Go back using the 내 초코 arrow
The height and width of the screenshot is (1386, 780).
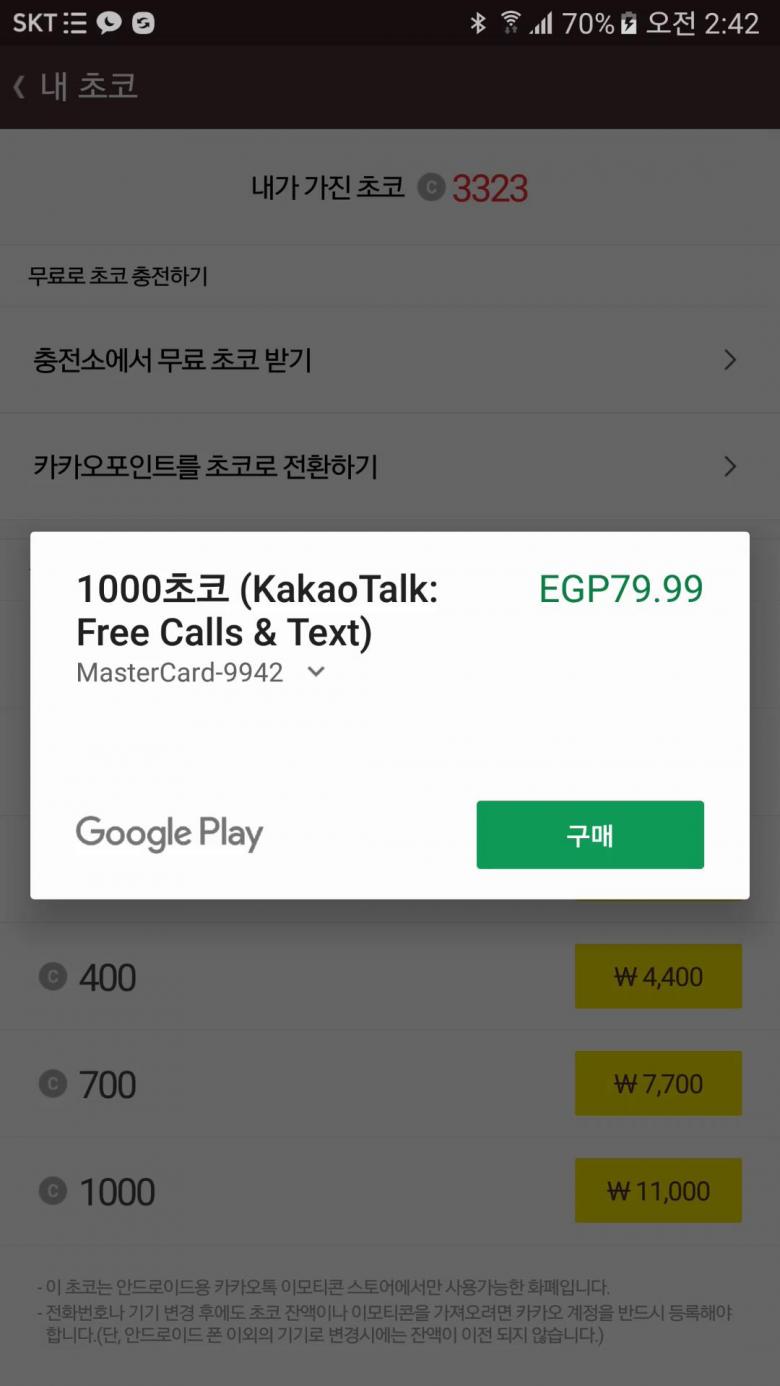(x=22, y=87)
